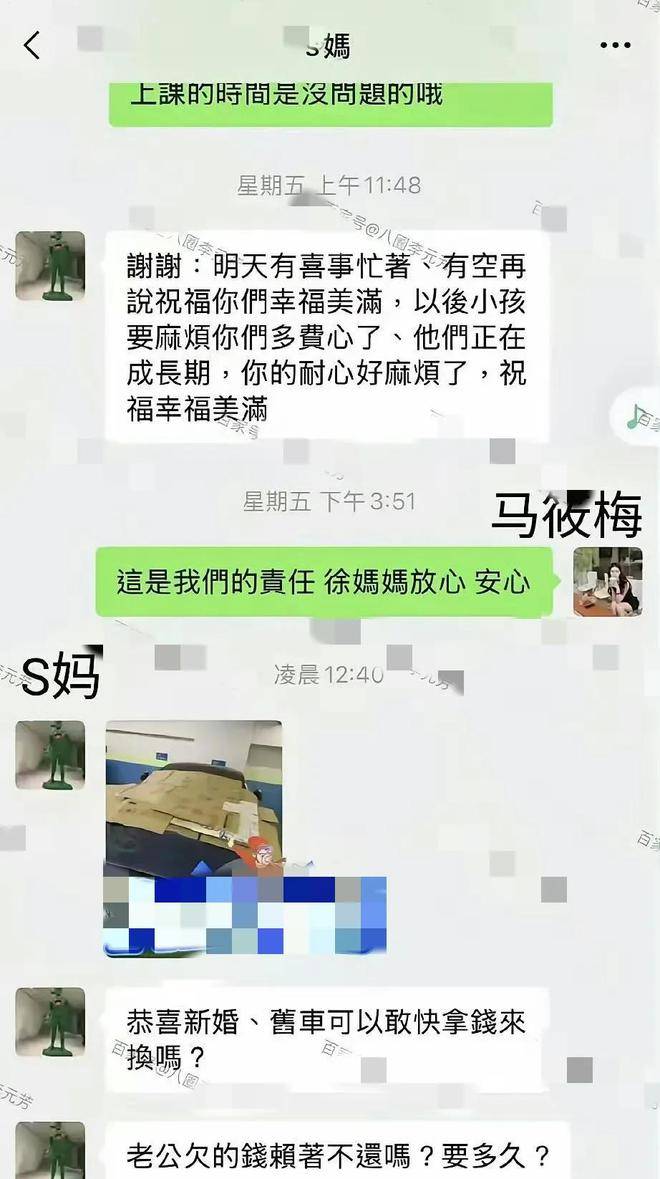Open the sender's avatar beside the green message
660x1179 pixels.
click(x=607, y=581)
